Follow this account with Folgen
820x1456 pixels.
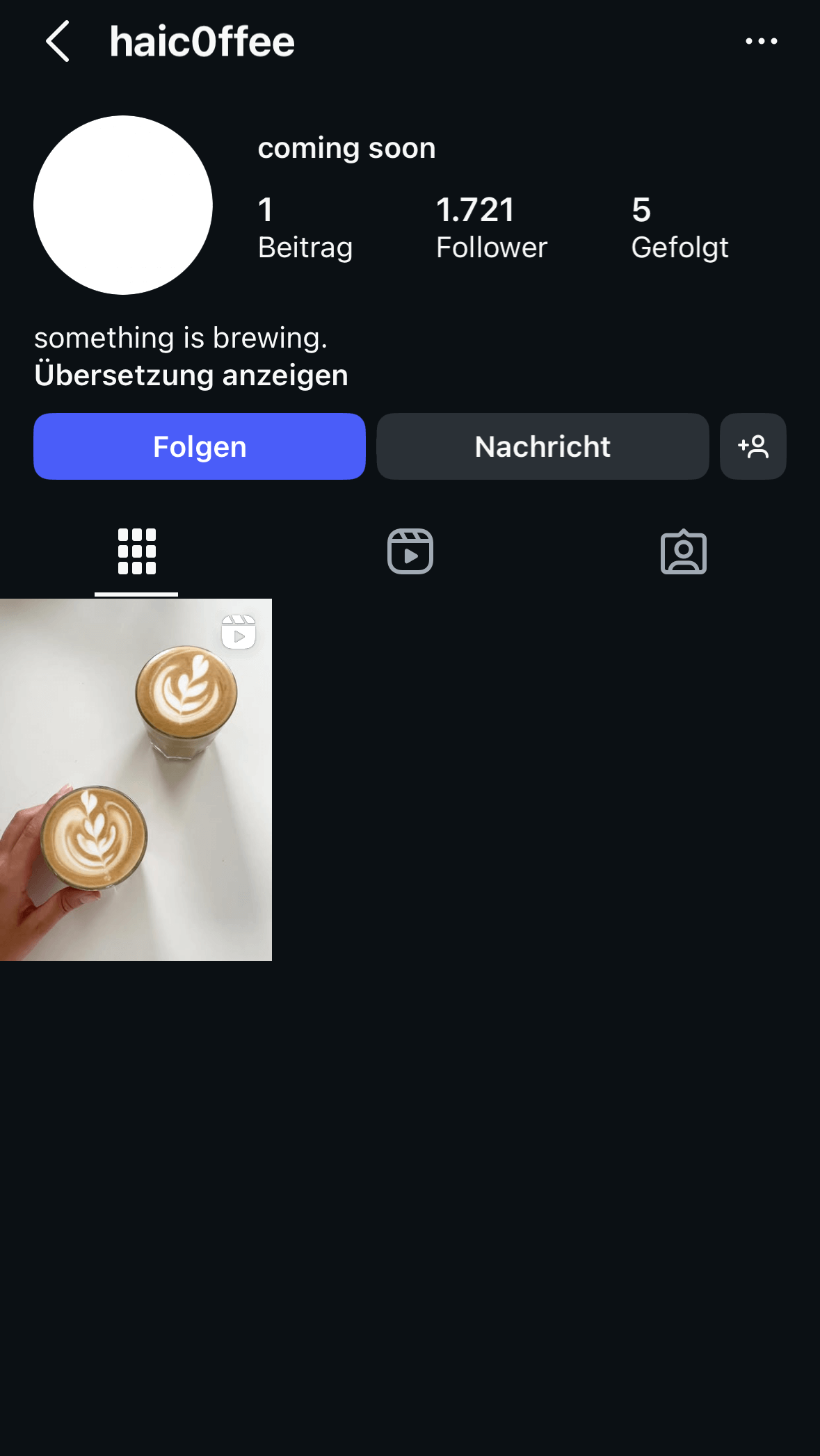tap(200, 446)
